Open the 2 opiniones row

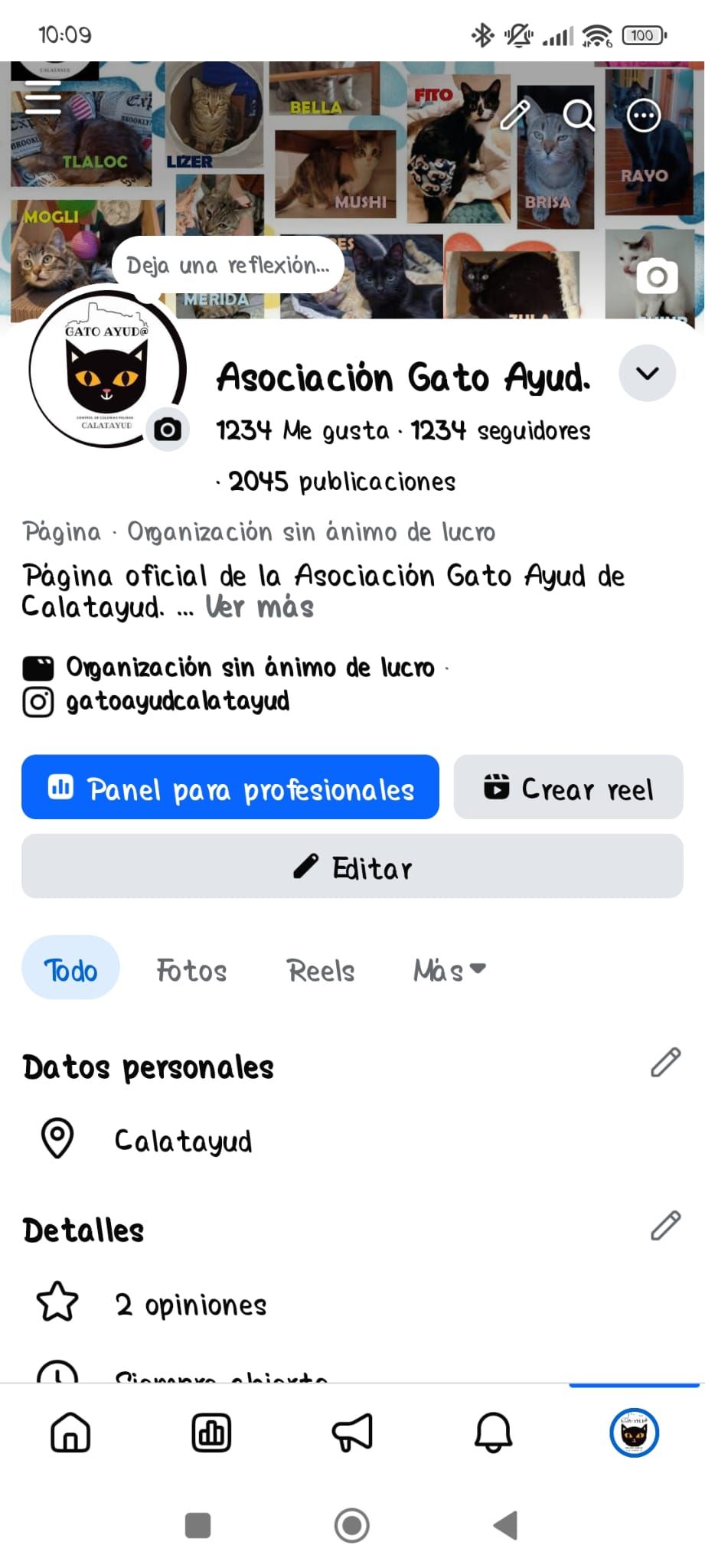352,1303
